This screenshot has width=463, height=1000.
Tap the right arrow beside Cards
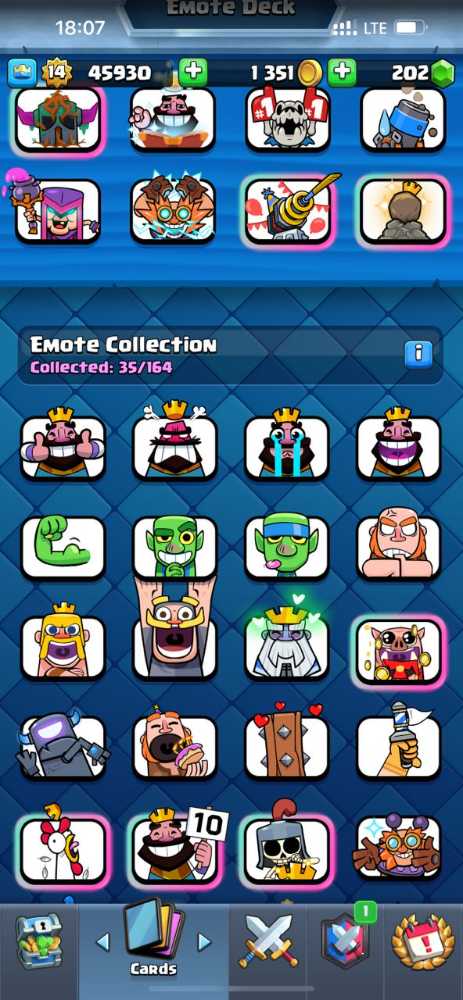pyautogui.click(x=204, y=942)
